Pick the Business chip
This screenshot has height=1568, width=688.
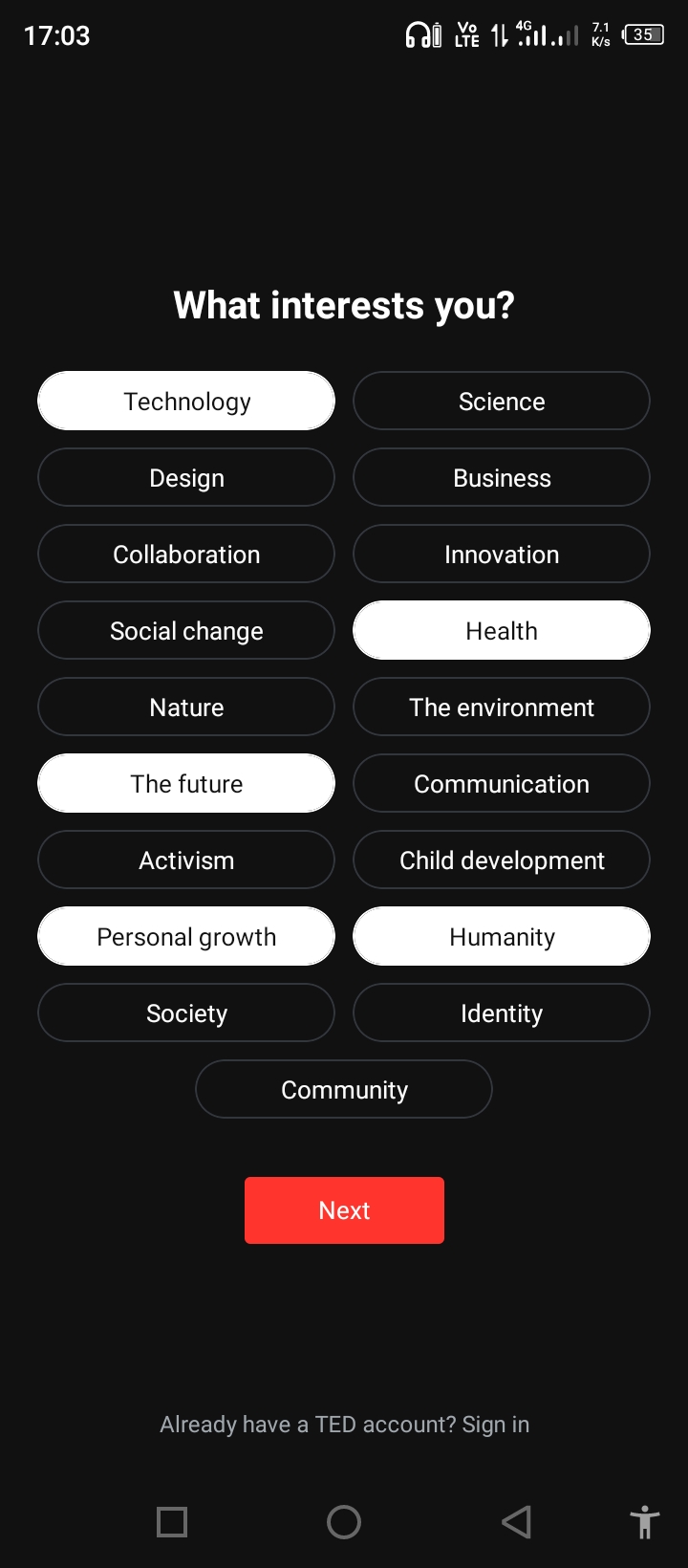502,477
